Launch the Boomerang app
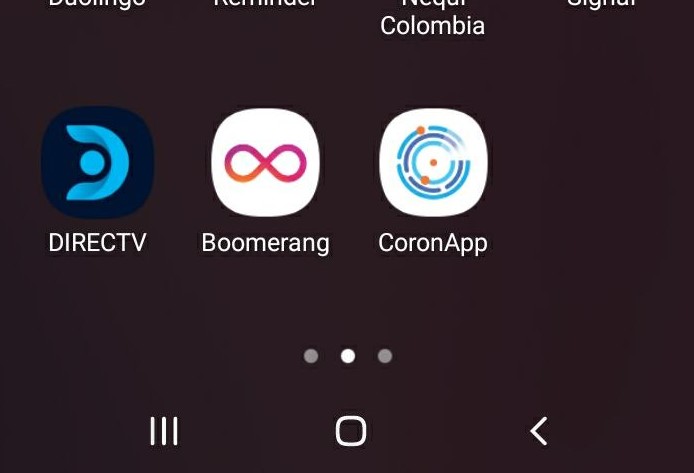 tap(265, 163)
